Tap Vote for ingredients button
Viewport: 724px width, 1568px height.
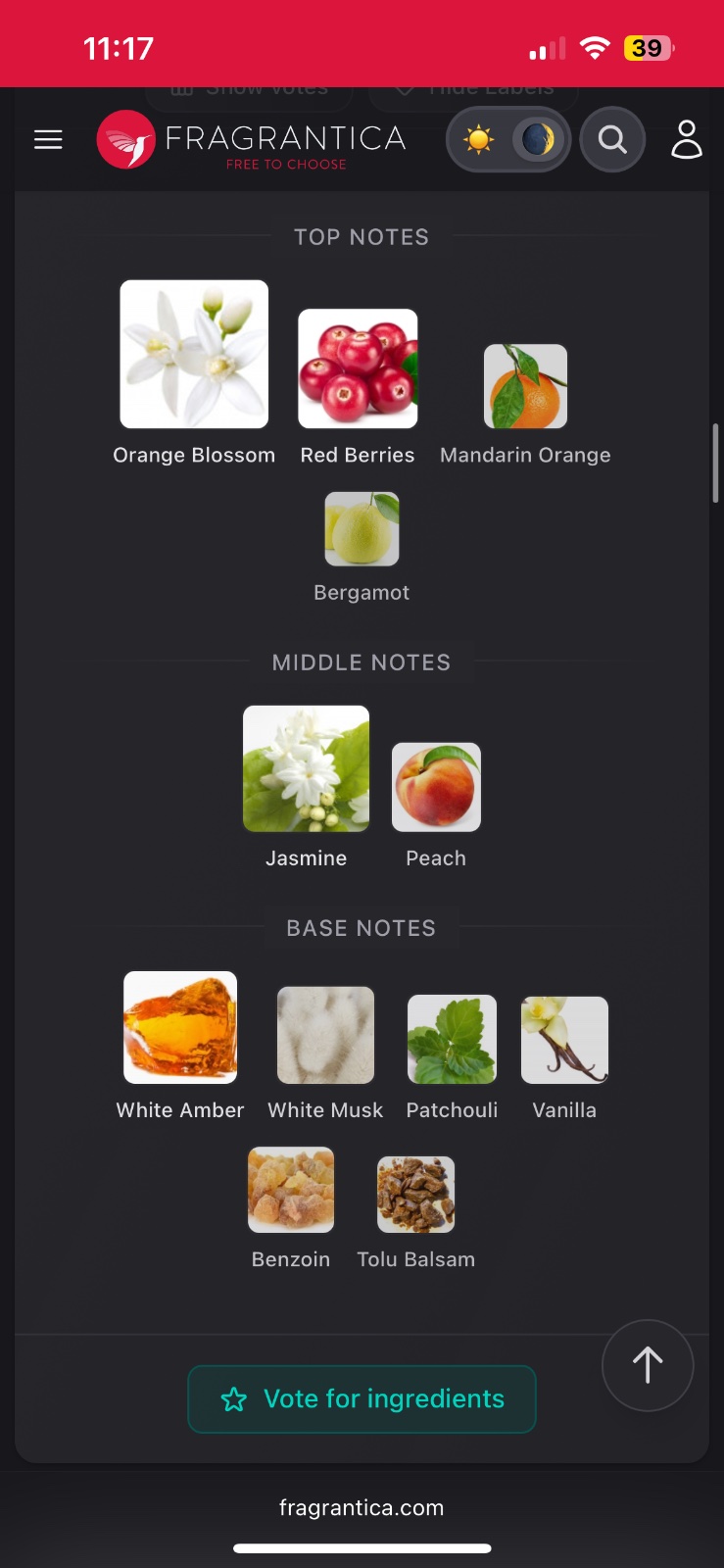pyautogui.click(x=362, y=1399)
